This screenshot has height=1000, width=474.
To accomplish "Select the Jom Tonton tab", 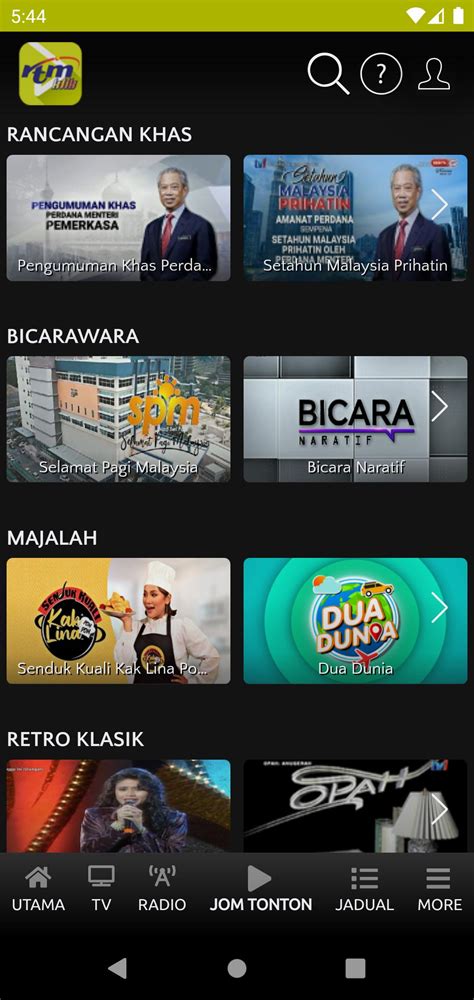I will [261, 889].
